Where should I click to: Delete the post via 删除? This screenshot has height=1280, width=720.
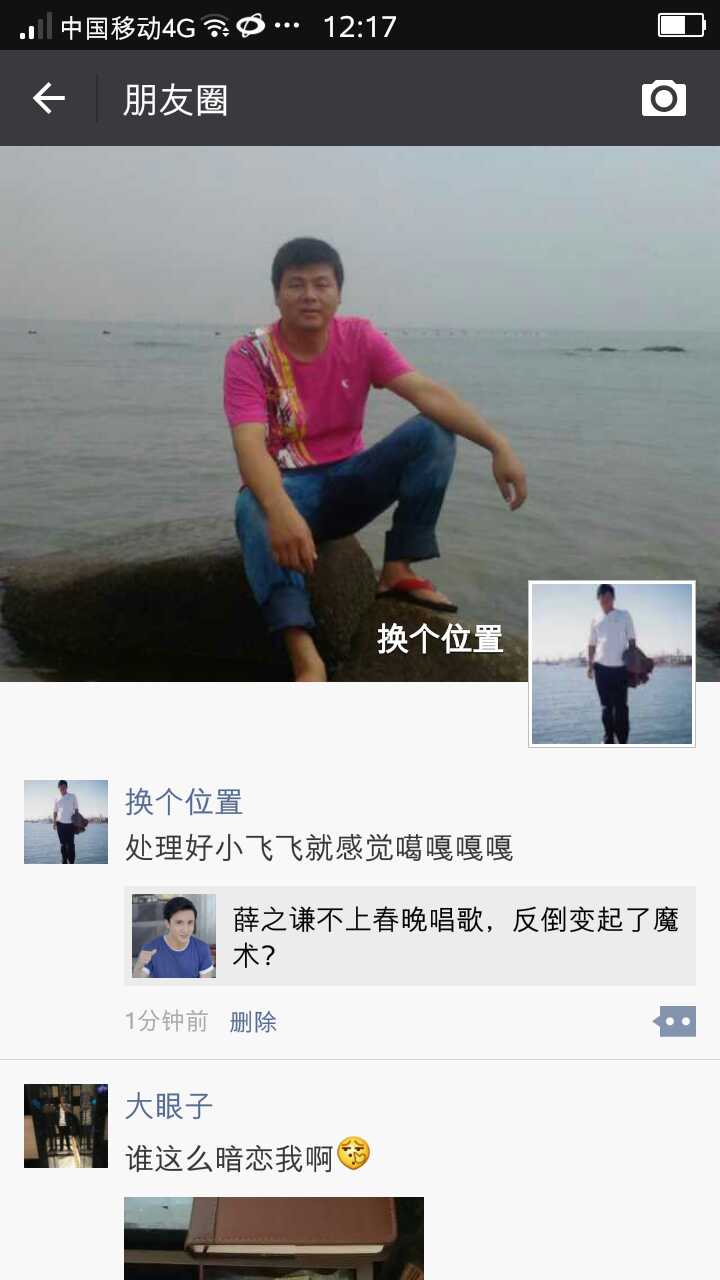click(253, 1022)
